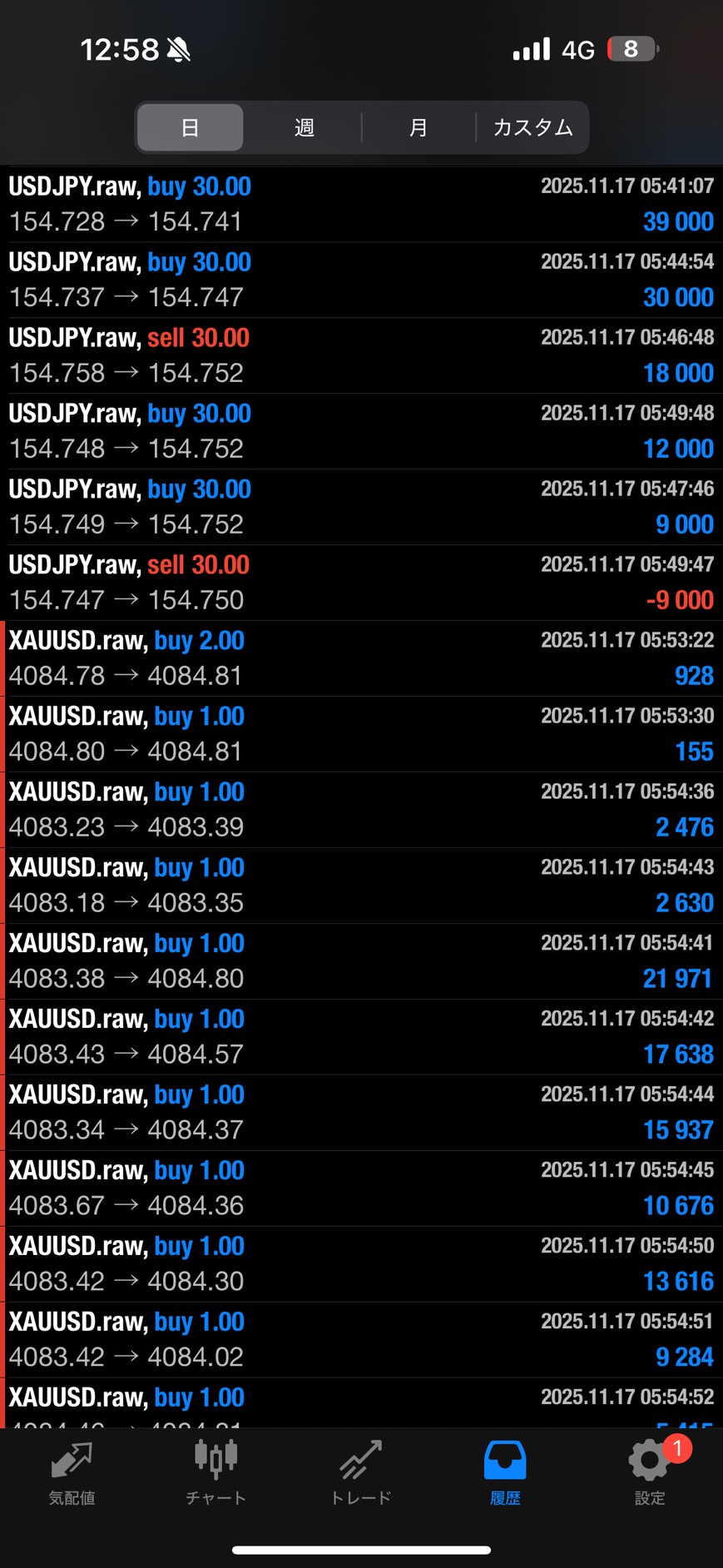Show details of USDJPY buy at 05:44:54

click(x=361, y=280)
